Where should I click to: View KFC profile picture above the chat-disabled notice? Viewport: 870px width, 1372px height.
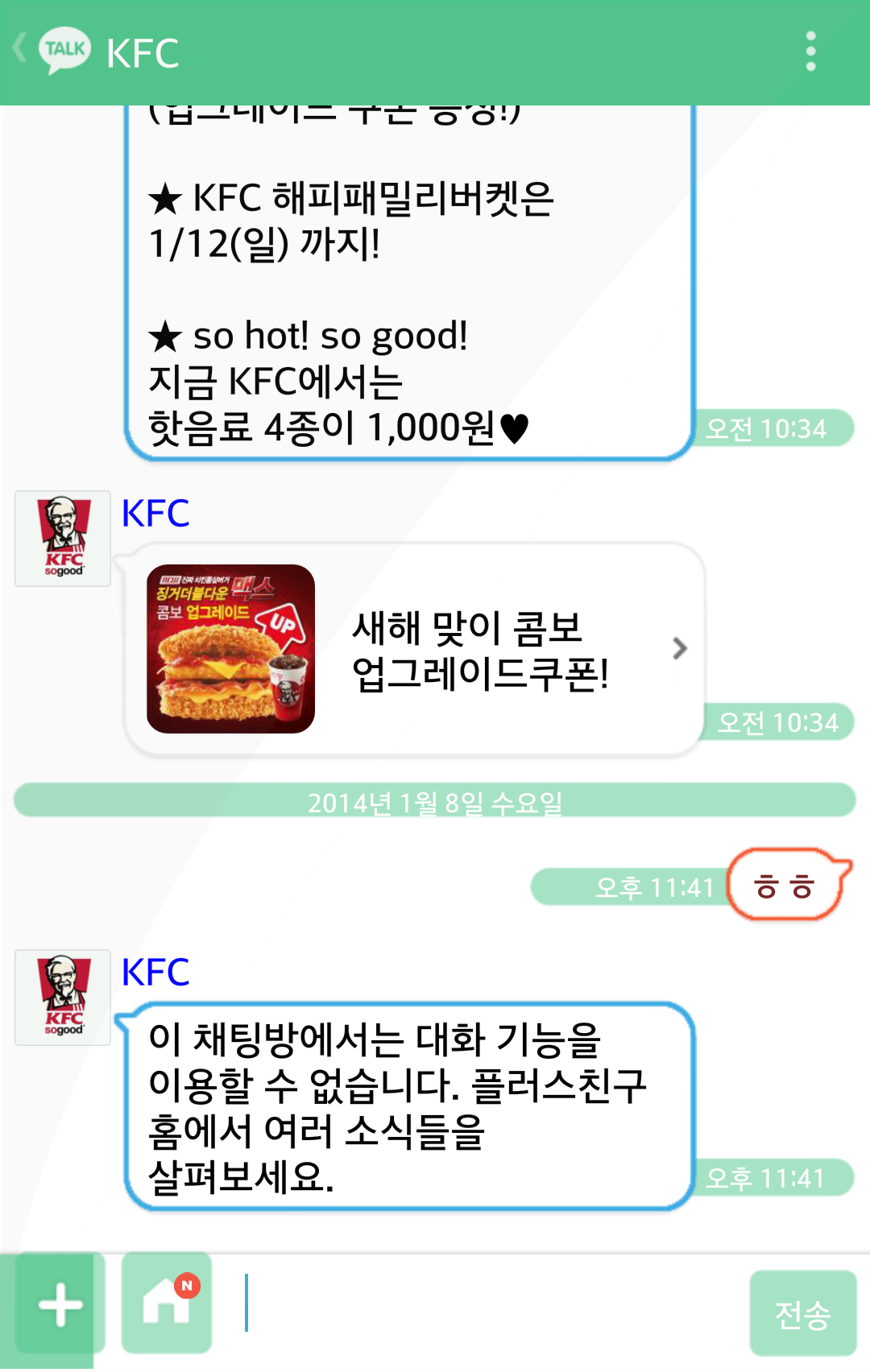click(63, 997)
